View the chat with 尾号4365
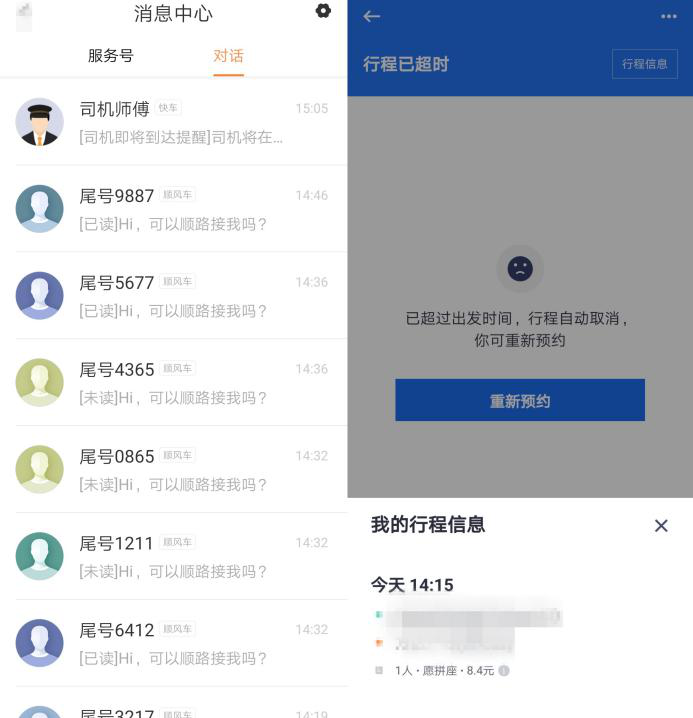Image resolution: width=693 pixels, height=718 pixels. coord(172,383)
